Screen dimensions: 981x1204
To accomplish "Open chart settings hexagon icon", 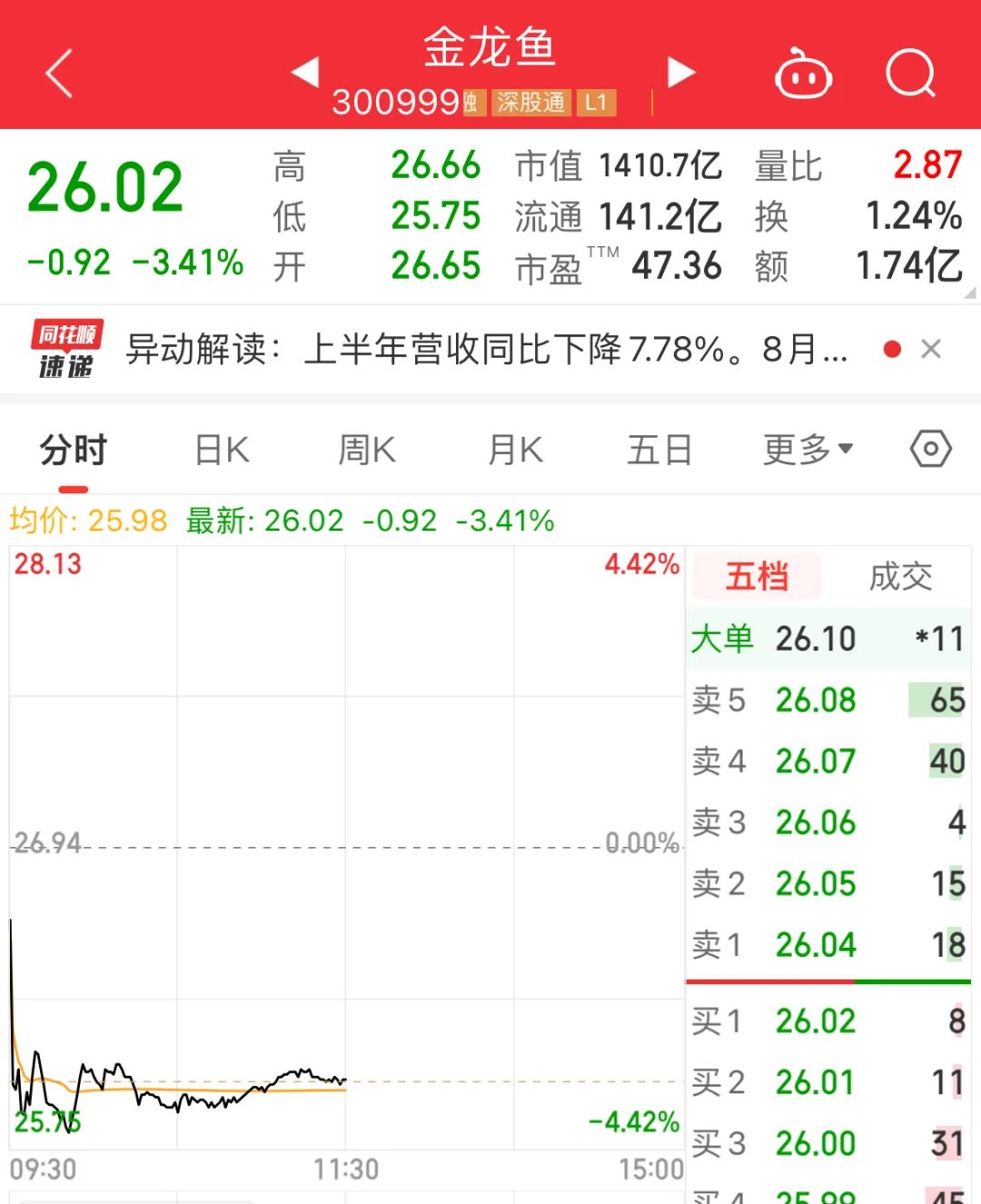I will [930, 449].
